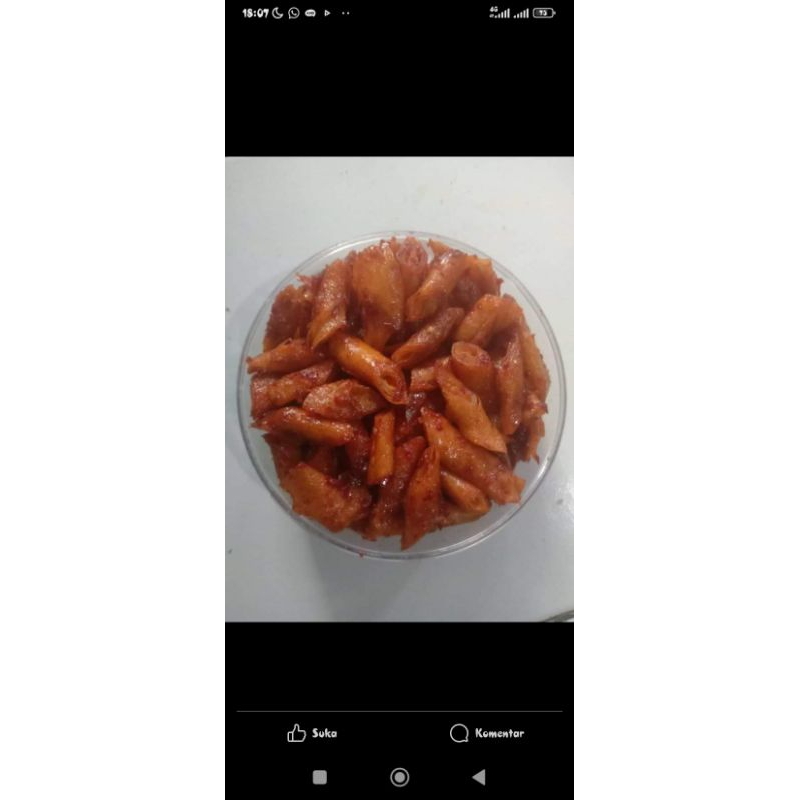Go back using the system back button

point(478,777)
